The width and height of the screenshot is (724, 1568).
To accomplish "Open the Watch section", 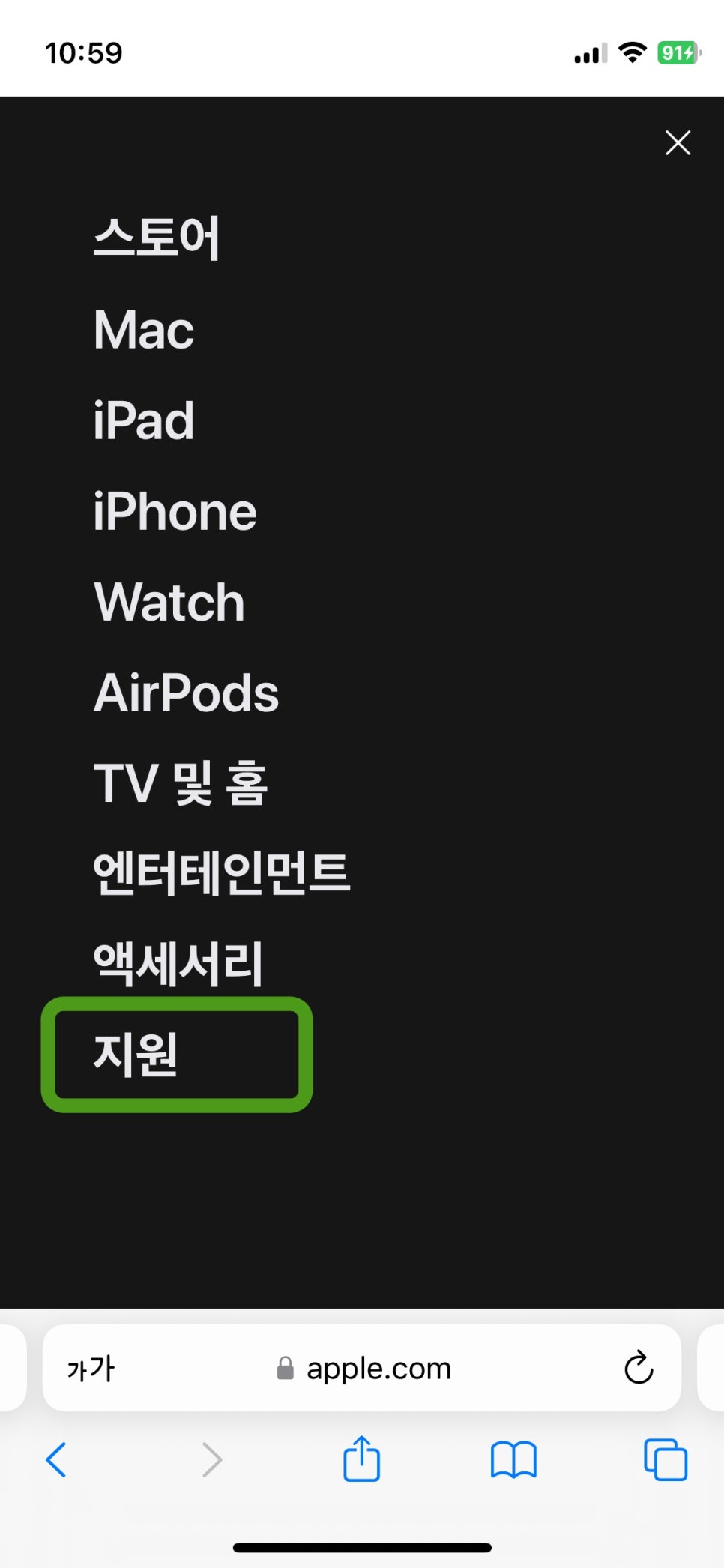I will tap(169, 602).
